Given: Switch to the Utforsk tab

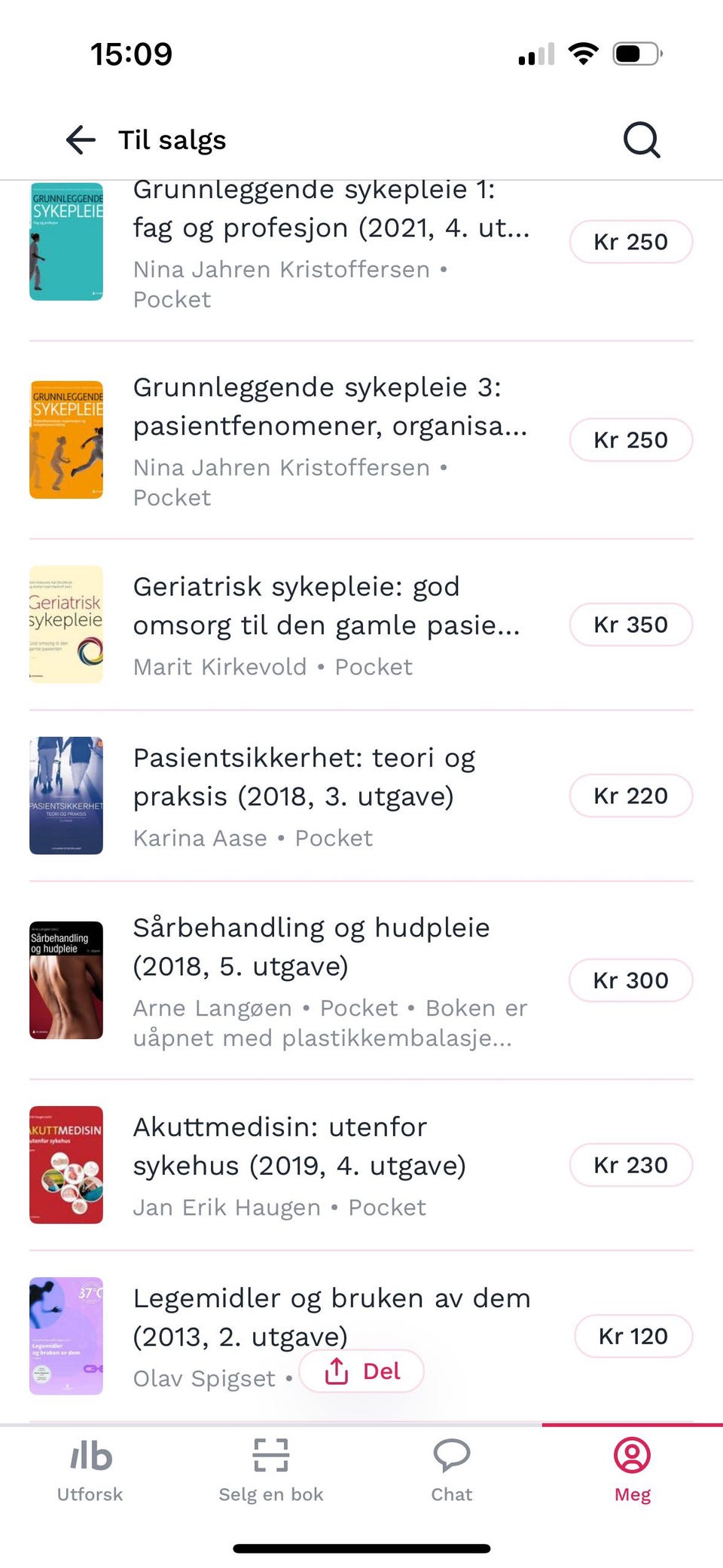Looking at the screenshot, I should pos(89,1469).
